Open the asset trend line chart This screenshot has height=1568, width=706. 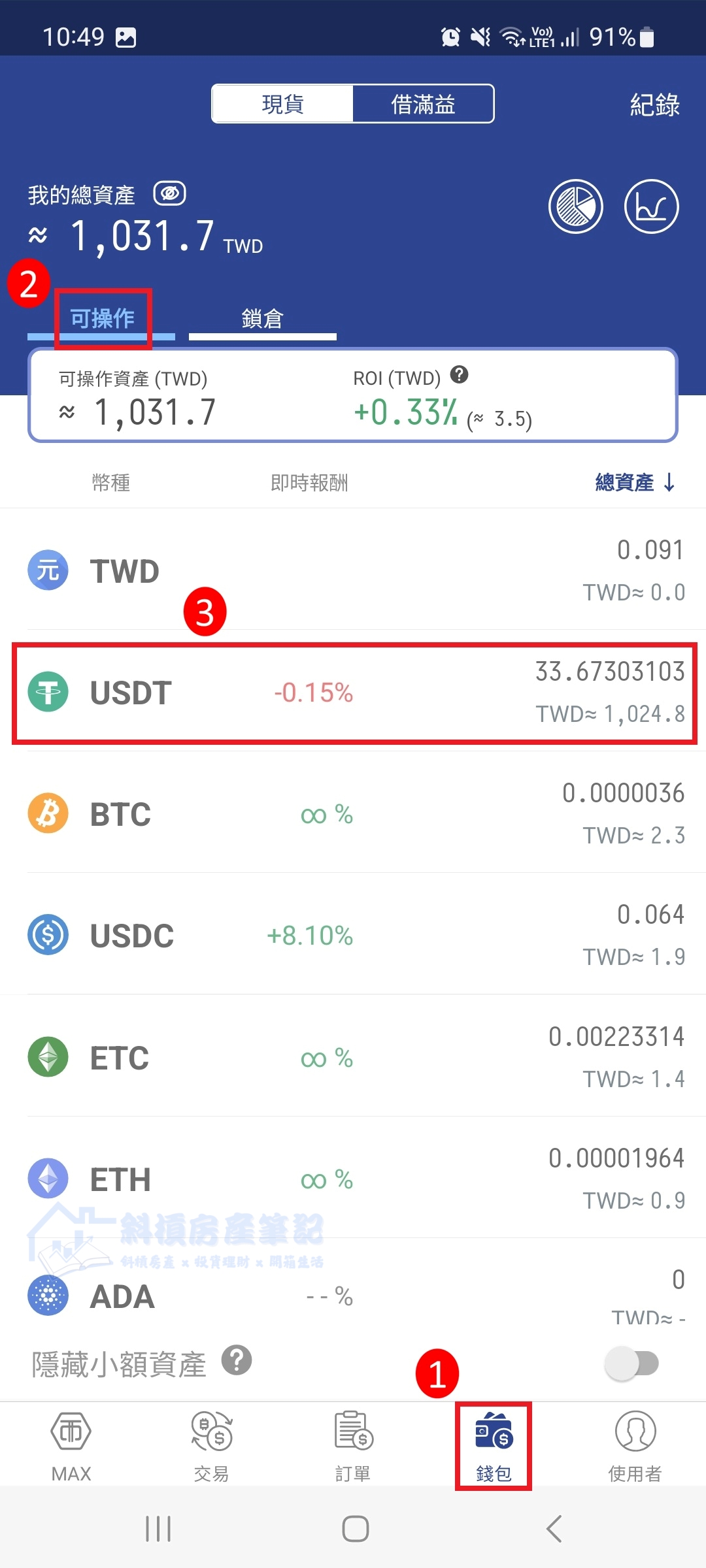click(x=651, y=206)
